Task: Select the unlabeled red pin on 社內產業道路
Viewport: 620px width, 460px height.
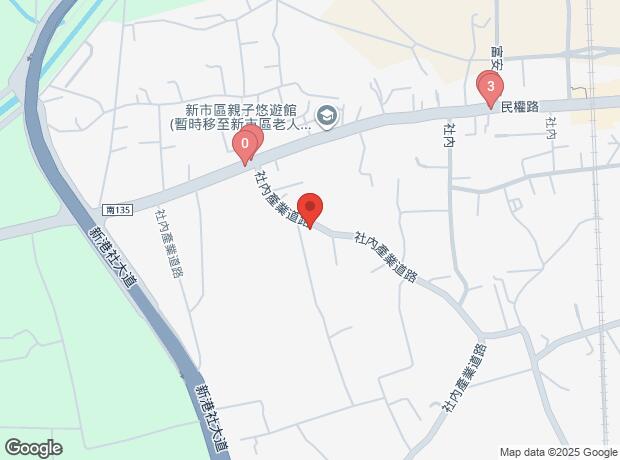Action: tap(310, 209)
